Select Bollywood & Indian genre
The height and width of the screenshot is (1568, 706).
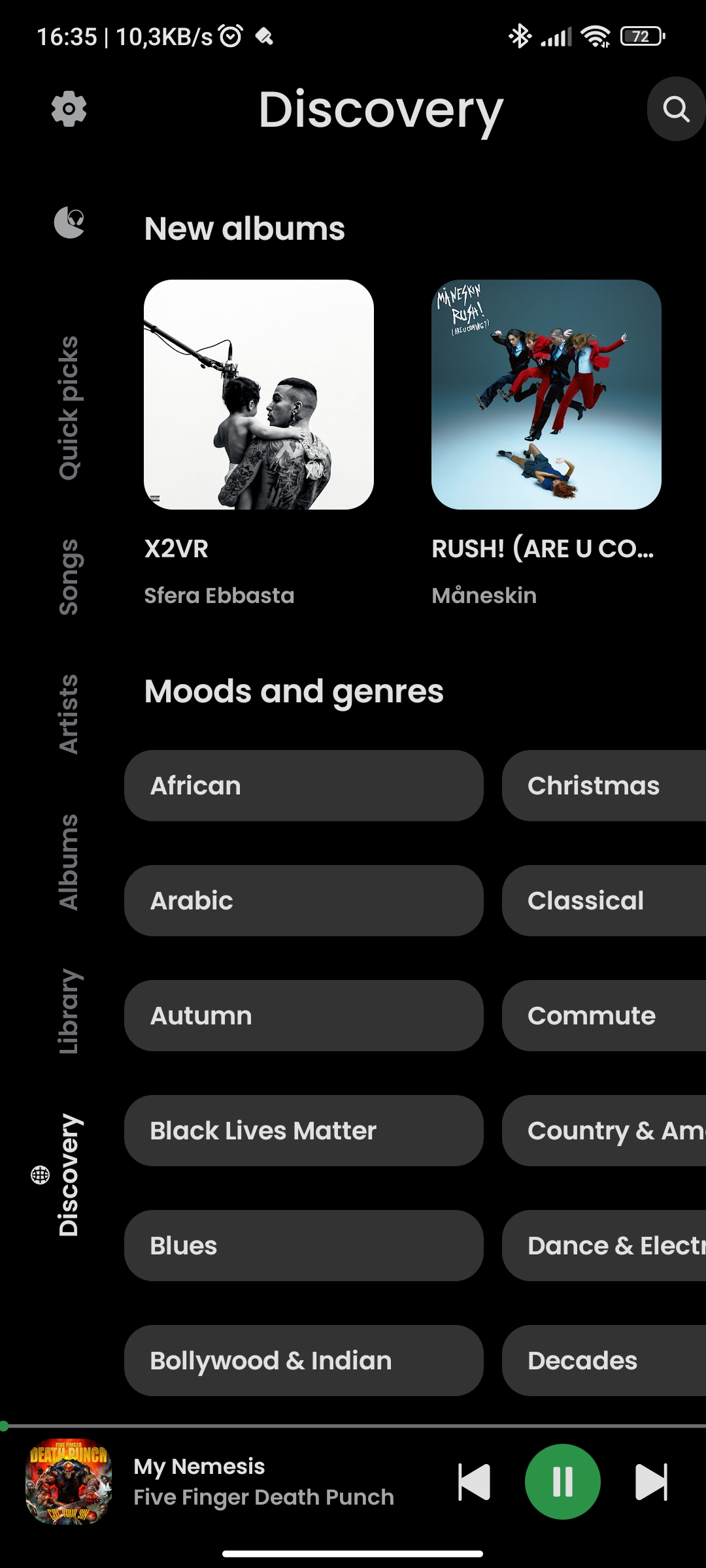tap(303, 1360)
